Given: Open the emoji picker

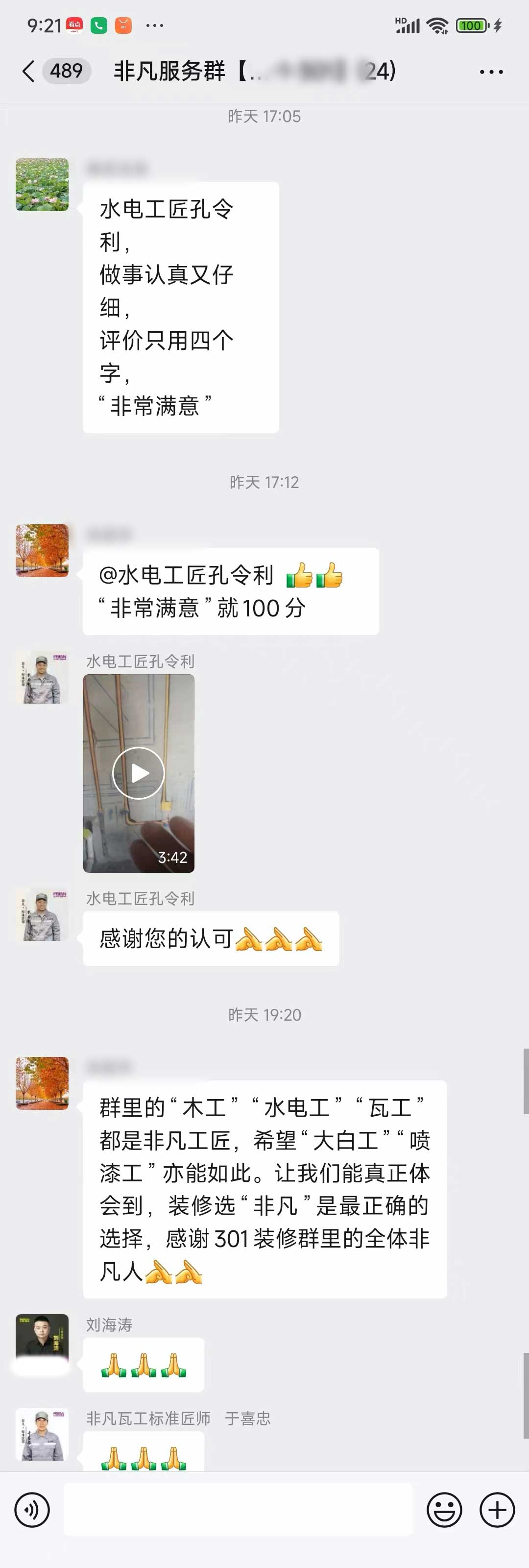Looking at the screenshot, I should [x=444, y=1510].
